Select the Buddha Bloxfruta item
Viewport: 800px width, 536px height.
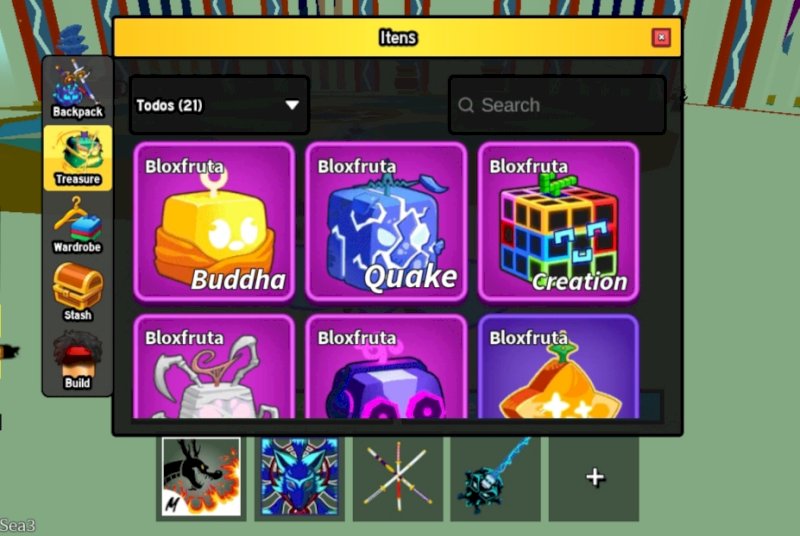[213, 222]
